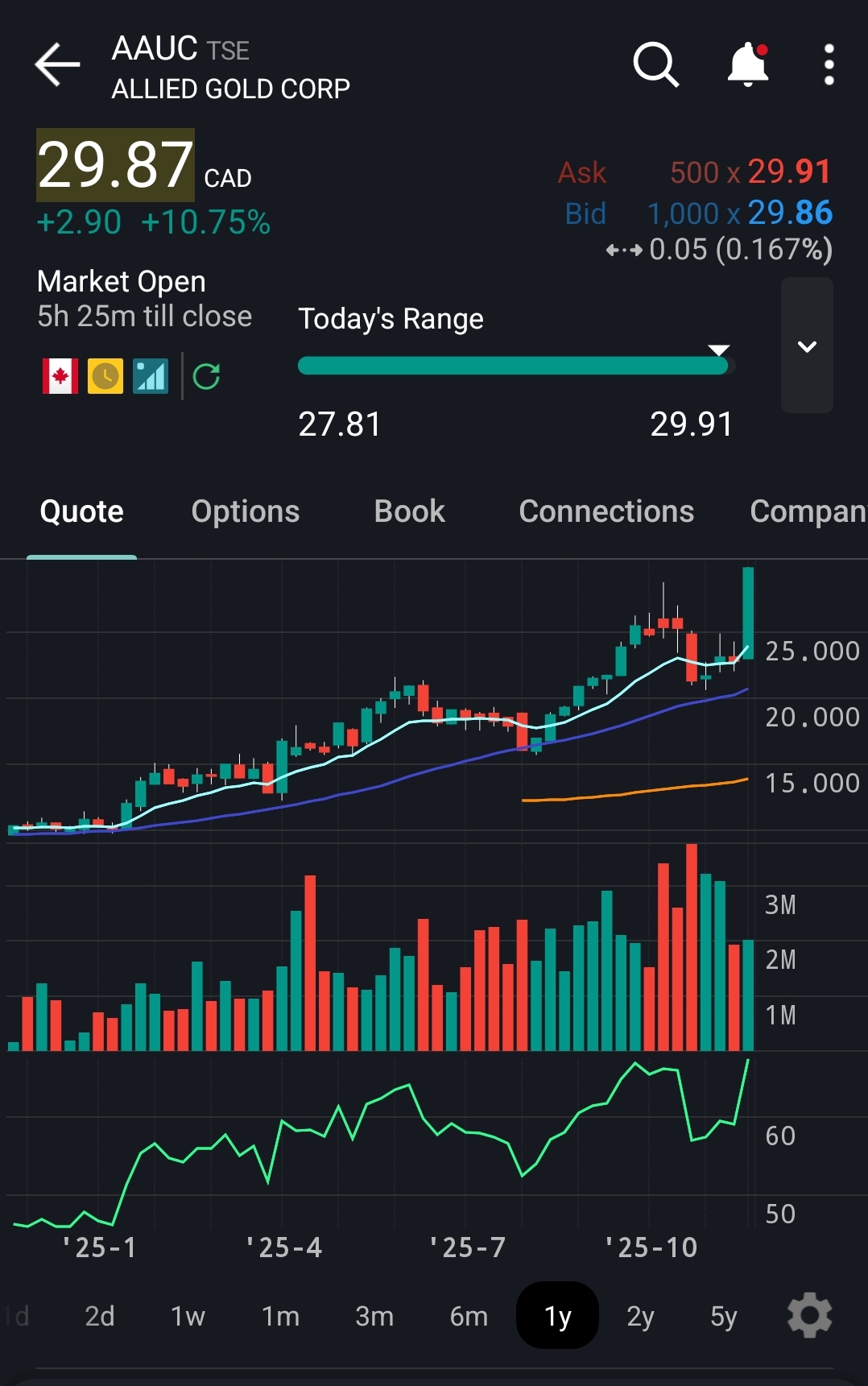Select the 1m chart timeframe
Image resolution: width=868 pixels, height=1386 pixels.
click(280, 1316)
